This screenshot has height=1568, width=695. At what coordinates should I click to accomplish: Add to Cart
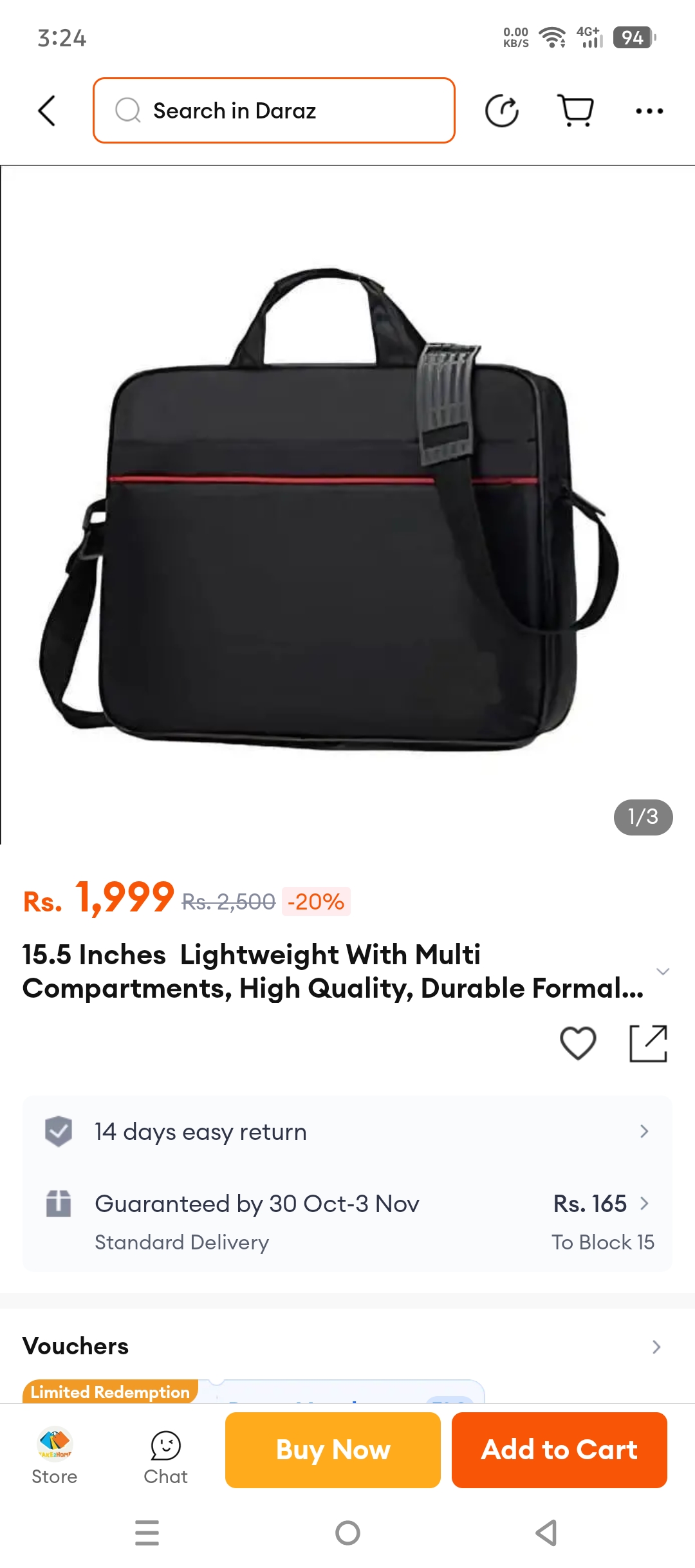(x=559, y=1450)
